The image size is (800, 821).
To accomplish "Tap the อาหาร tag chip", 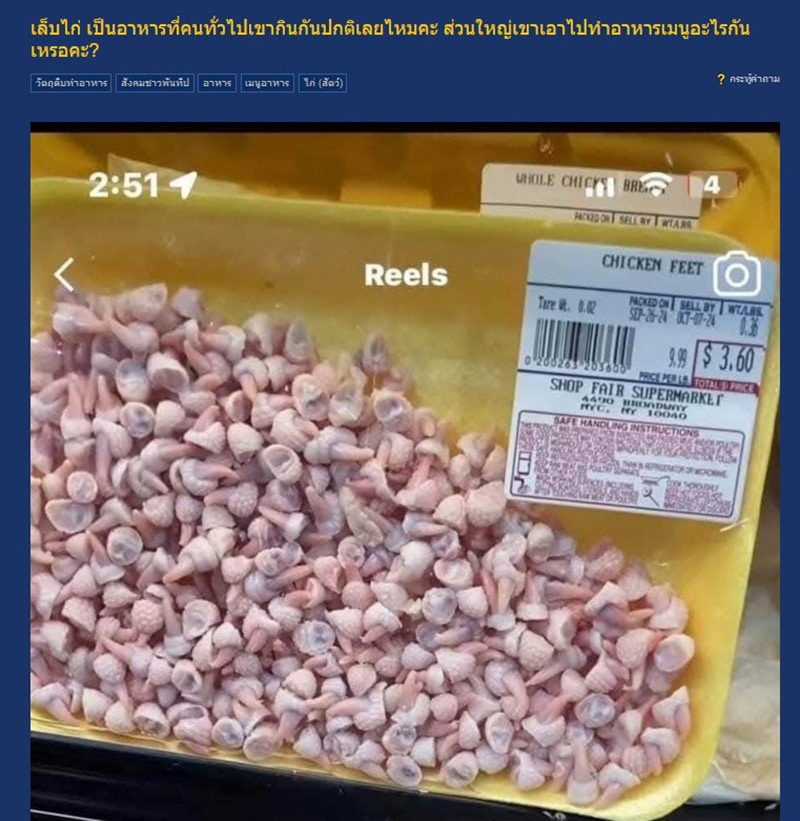I will point(217,83).
